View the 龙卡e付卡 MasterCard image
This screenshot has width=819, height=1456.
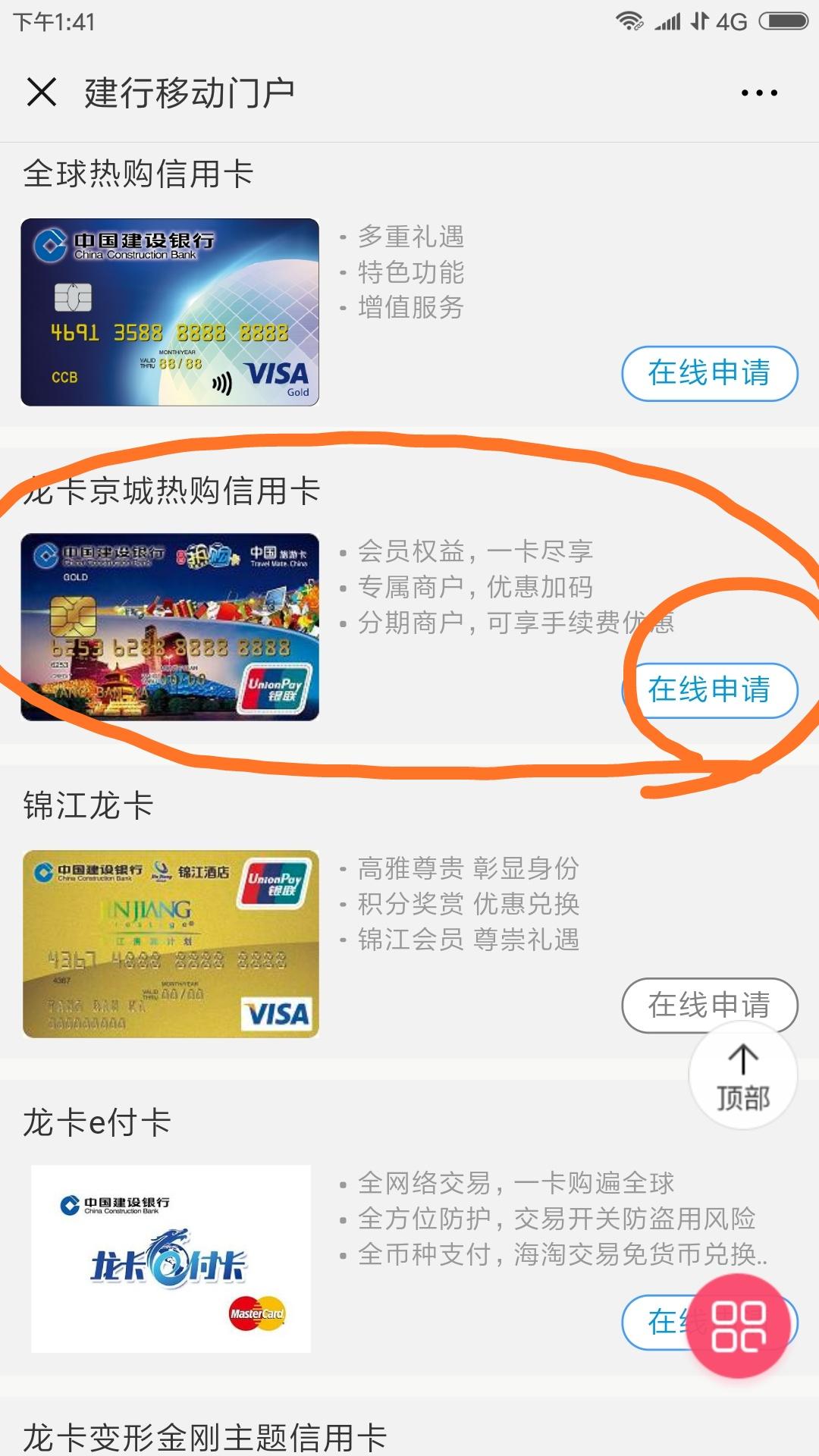pyautogui.click(x=171, y=1259)
